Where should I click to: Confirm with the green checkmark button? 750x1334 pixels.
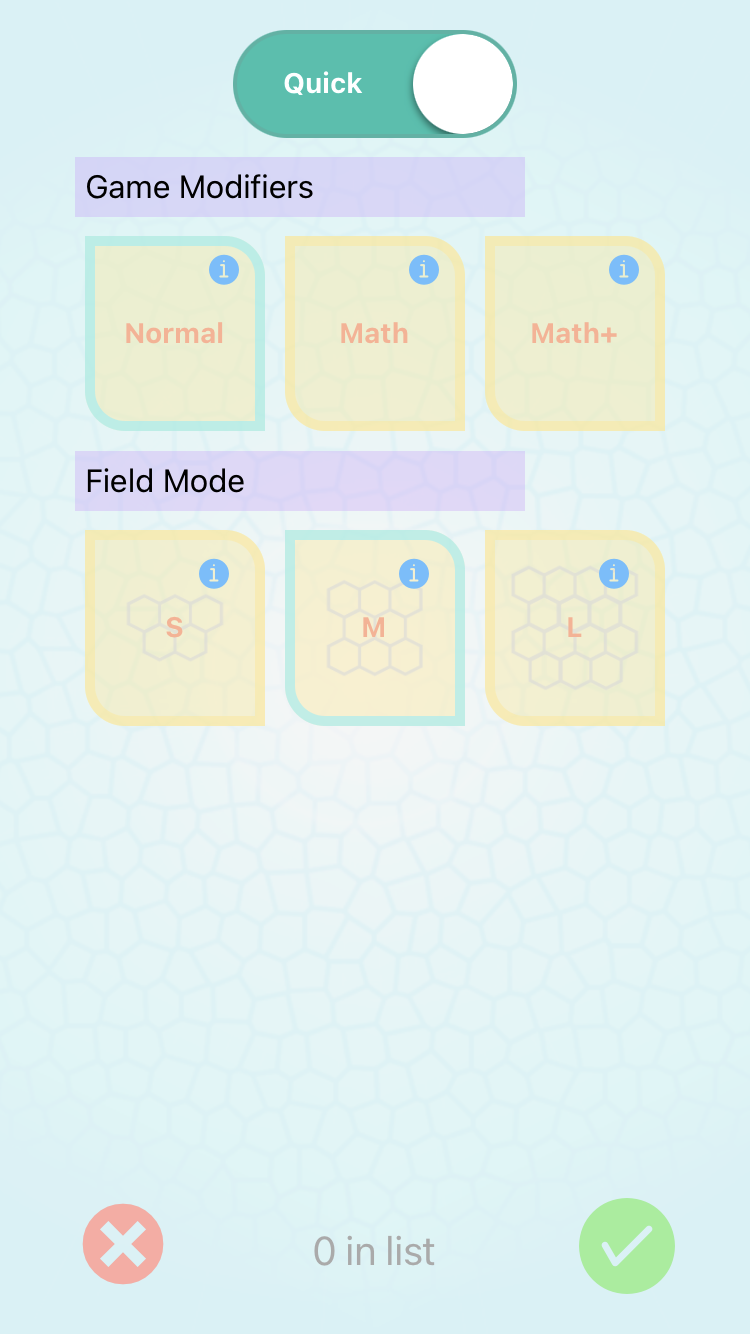[627, 1246]
